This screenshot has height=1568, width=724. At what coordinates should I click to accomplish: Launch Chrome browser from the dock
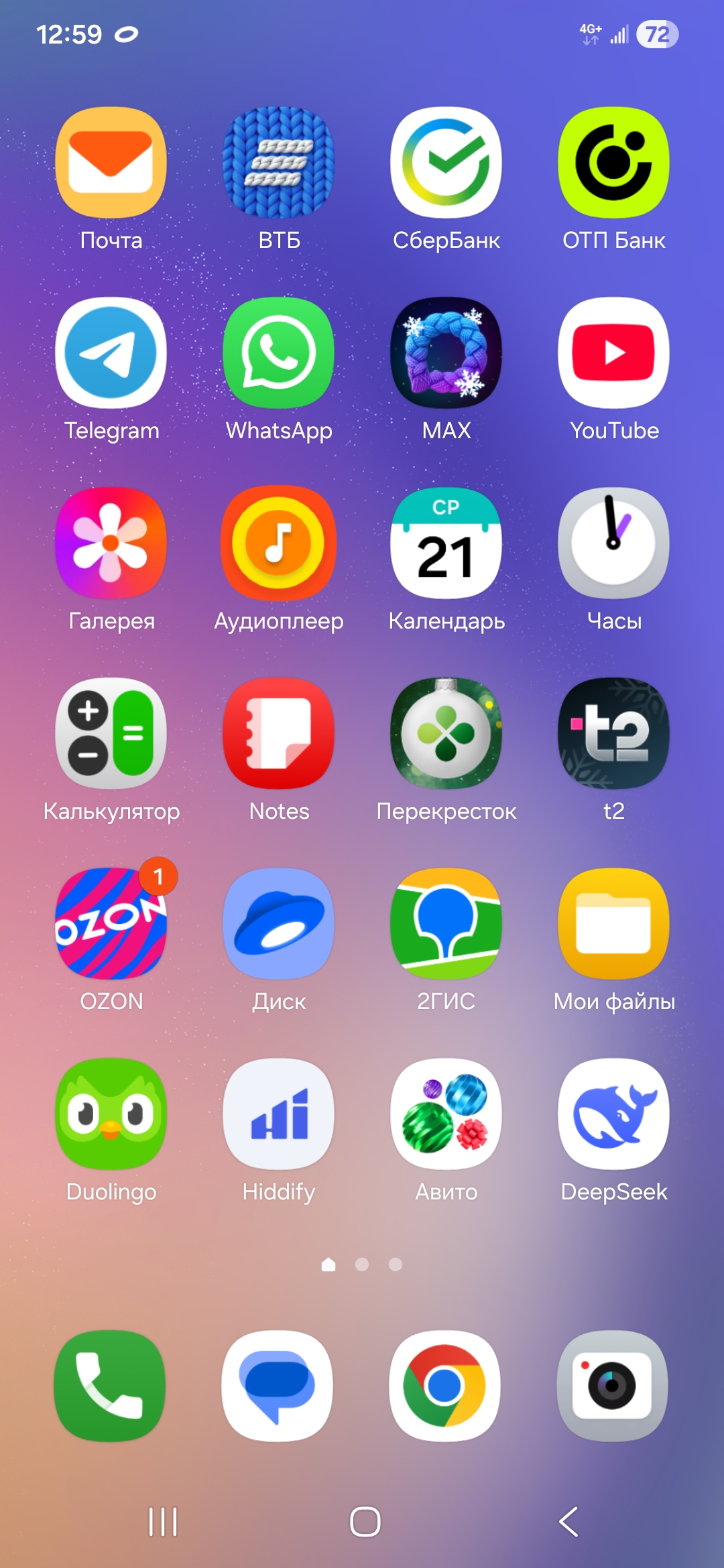click(x=445, y=1386)
